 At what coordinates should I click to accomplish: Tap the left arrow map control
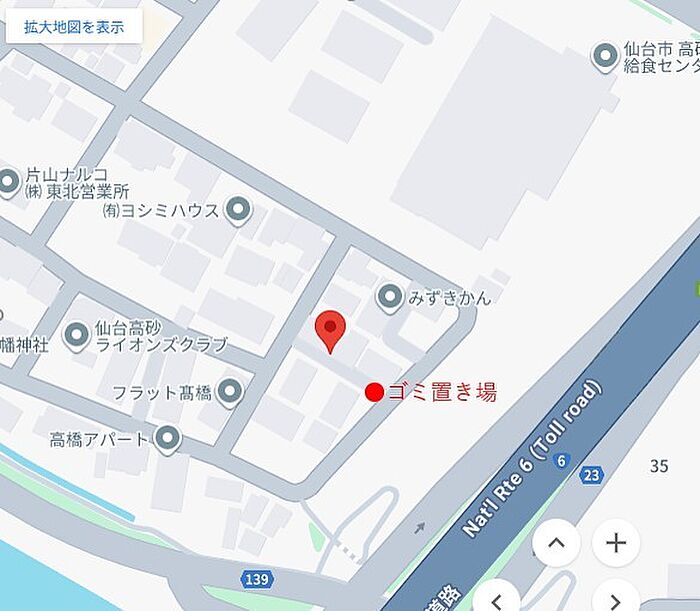click(497, 600)
